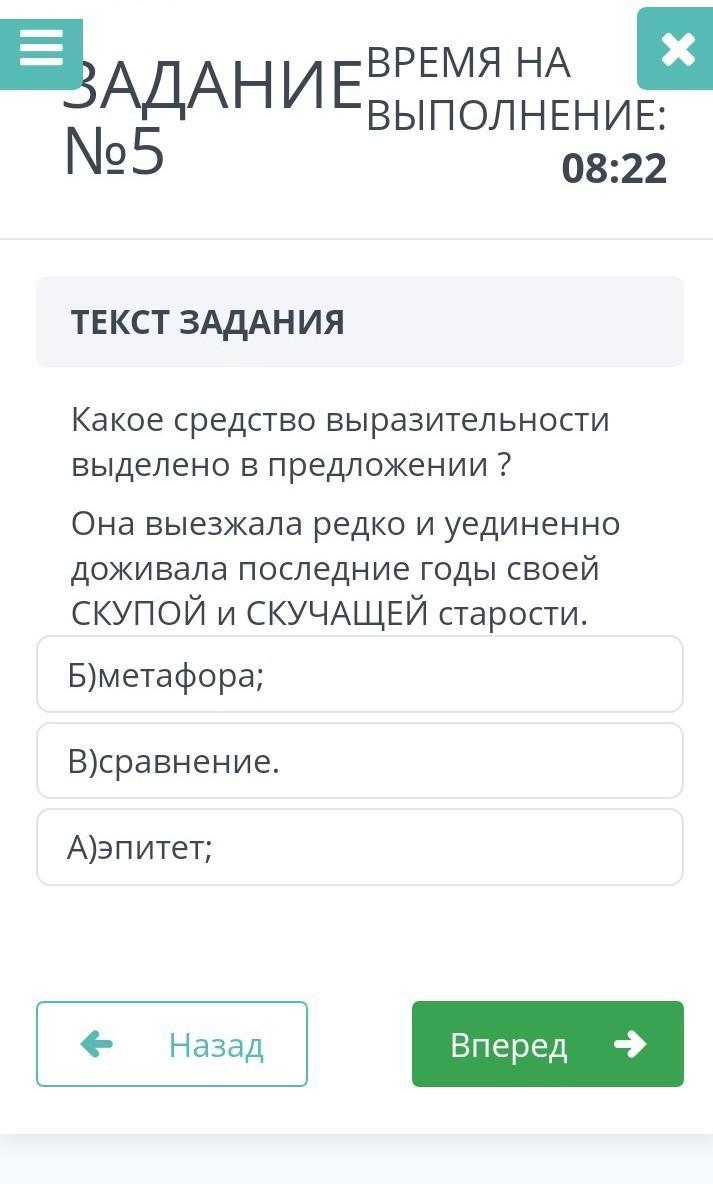Viewport: 713px width, 1184px height.
Task: Pick answer А) эпитет
Action: [x=360, y=847]
